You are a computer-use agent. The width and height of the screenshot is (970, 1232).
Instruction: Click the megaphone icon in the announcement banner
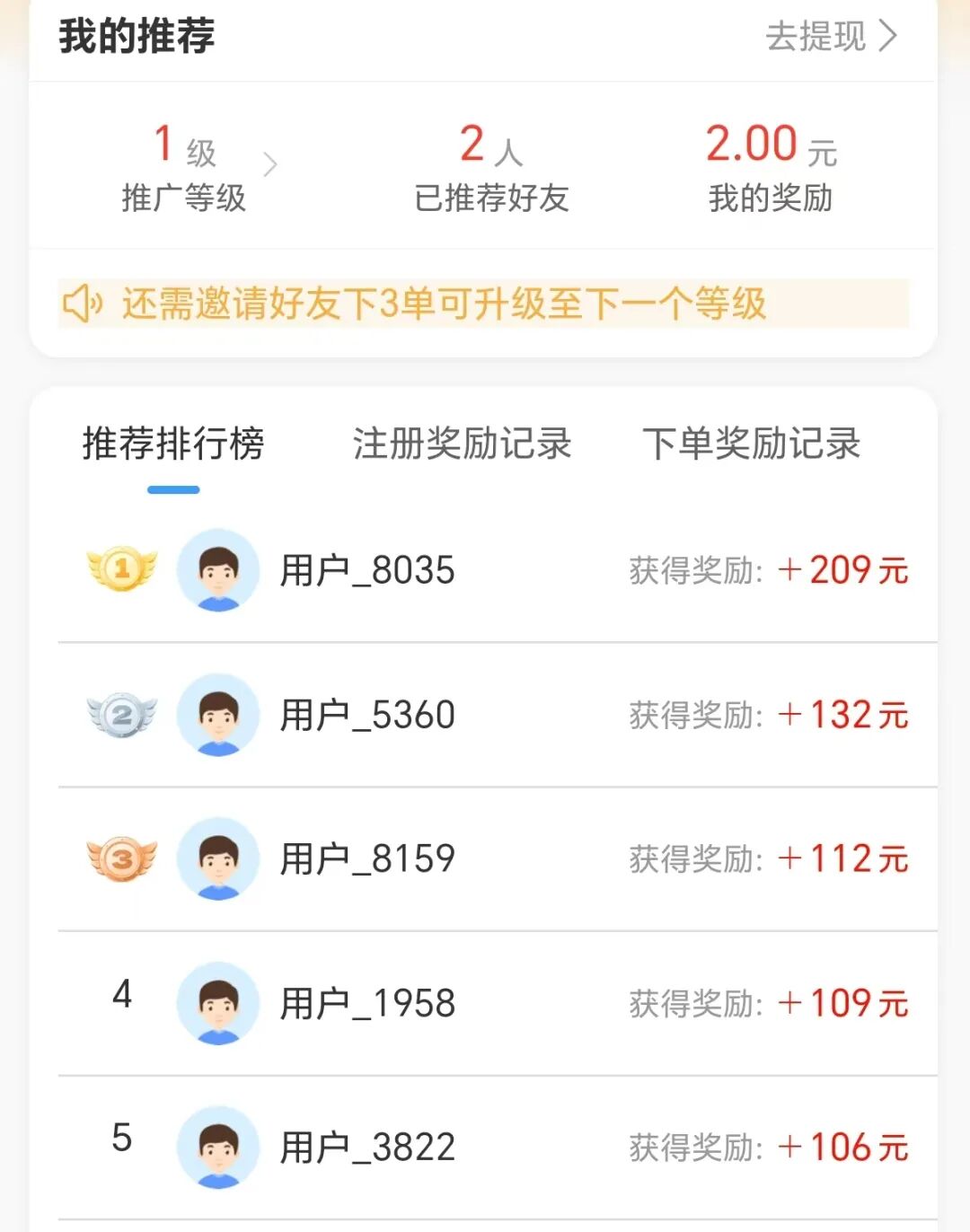(x=84, y=305)
